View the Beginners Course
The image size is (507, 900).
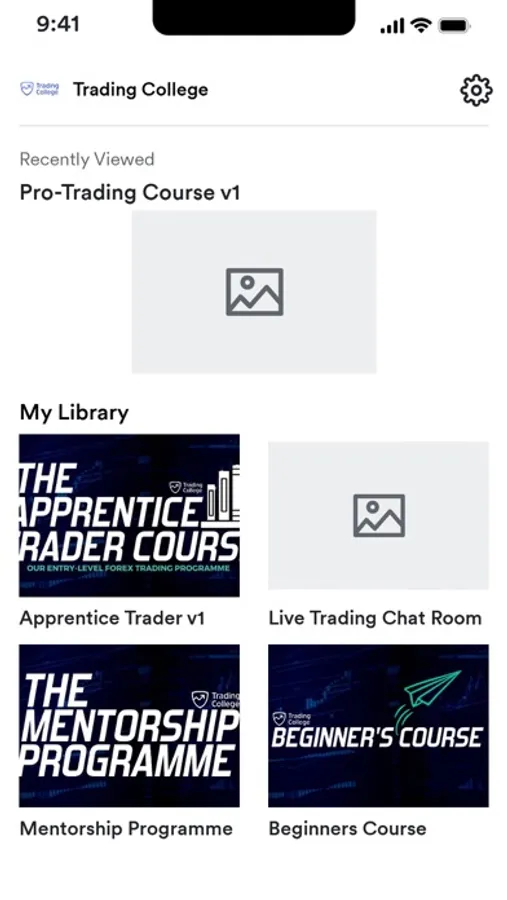click(378, 726)
